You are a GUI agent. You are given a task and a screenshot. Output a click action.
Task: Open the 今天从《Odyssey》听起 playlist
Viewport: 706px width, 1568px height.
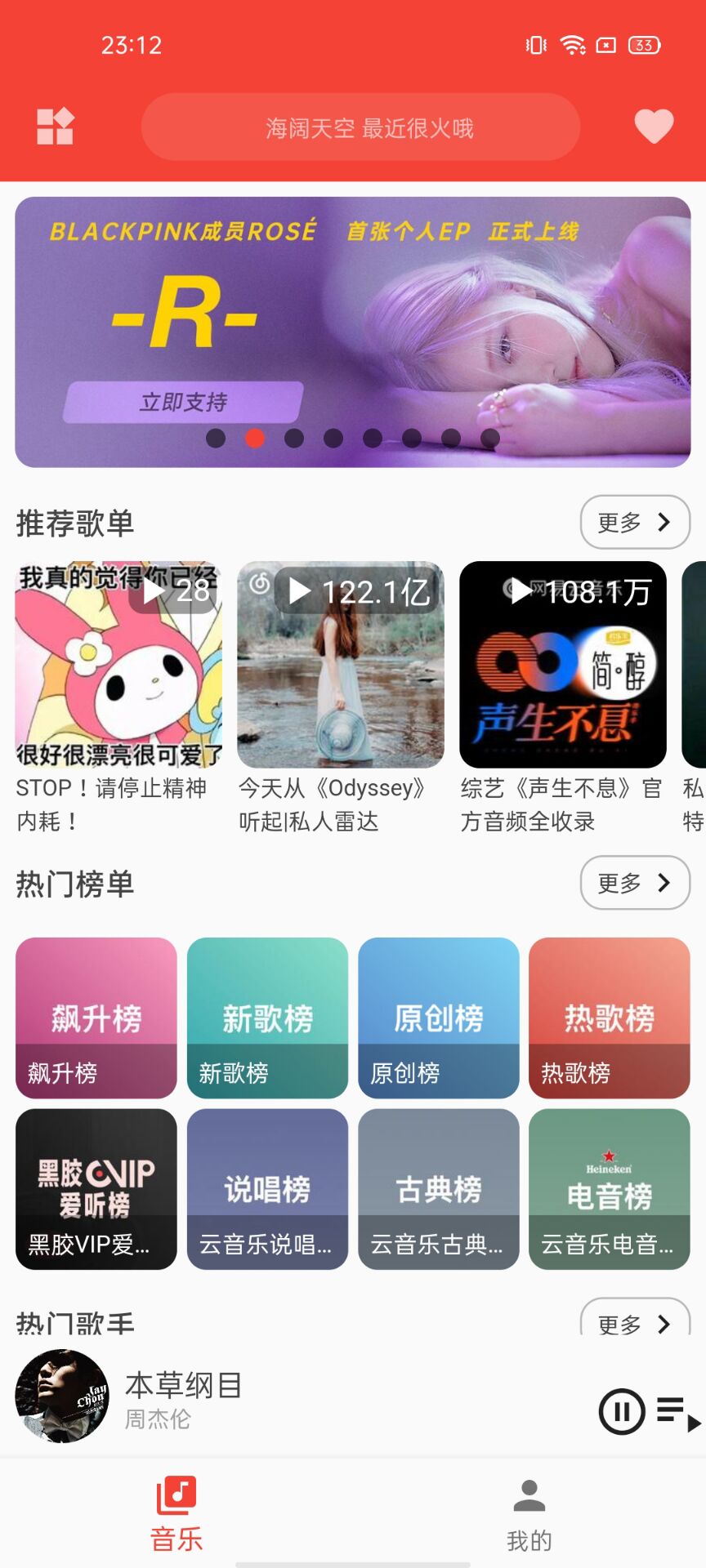click(341, 665)
